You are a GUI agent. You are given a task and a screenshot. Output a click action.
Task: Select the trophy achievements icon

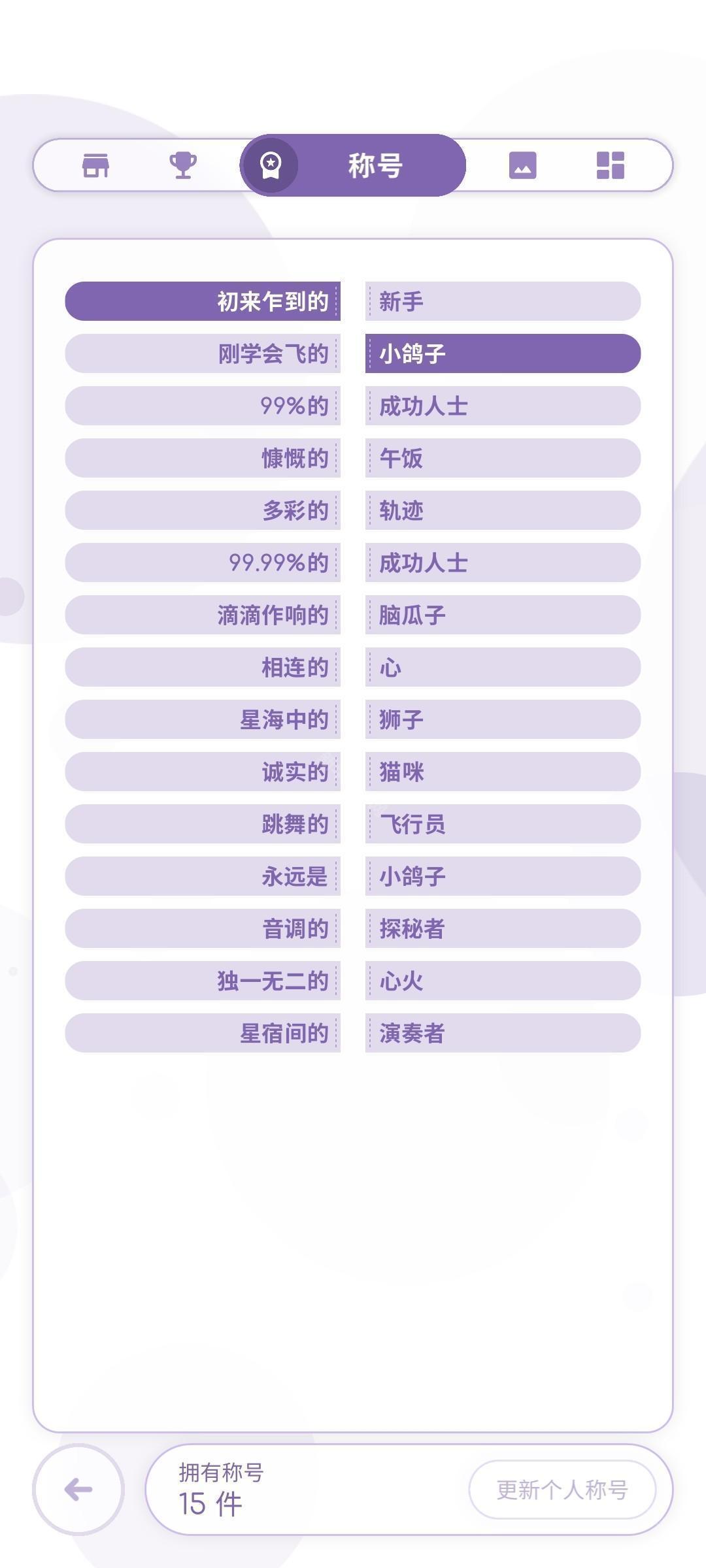pyautogui.click(x=183, y=165)
